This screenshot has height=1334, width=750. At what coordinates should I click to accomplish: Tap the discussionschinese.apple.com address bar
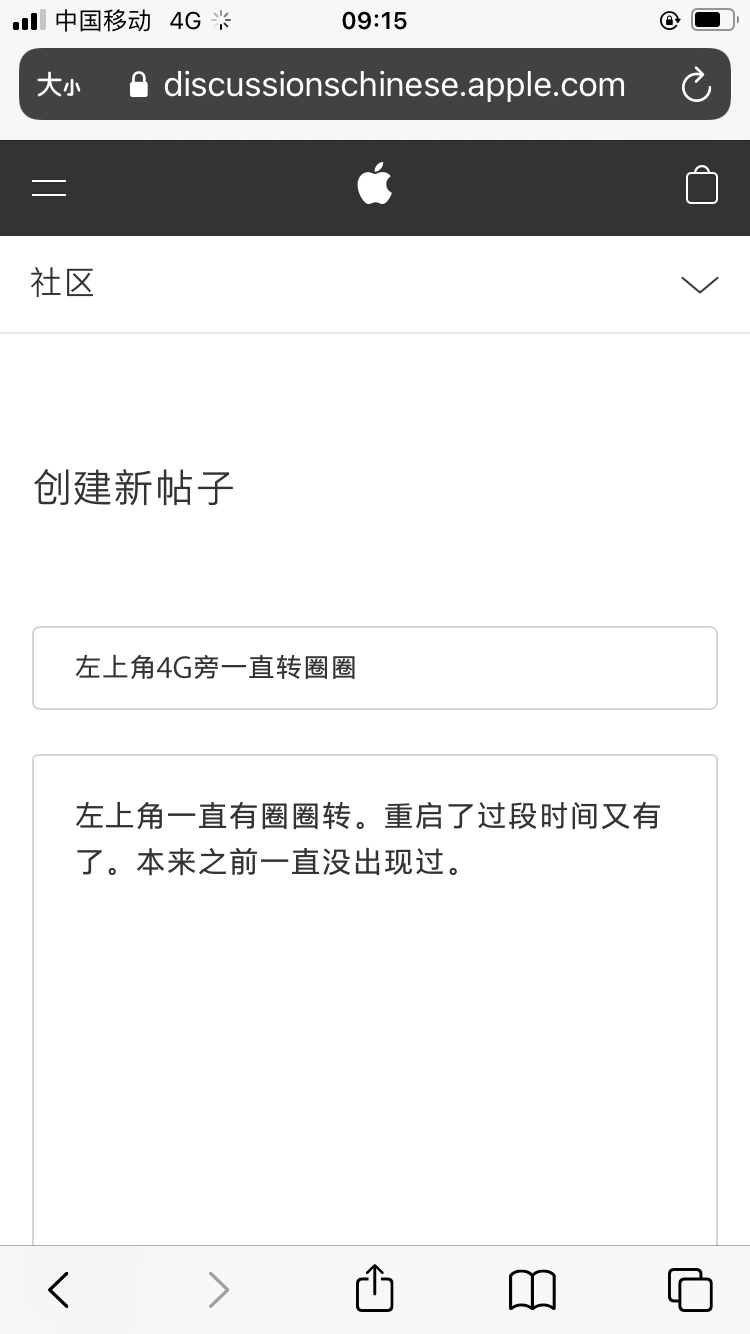click(x=394, y=85)
